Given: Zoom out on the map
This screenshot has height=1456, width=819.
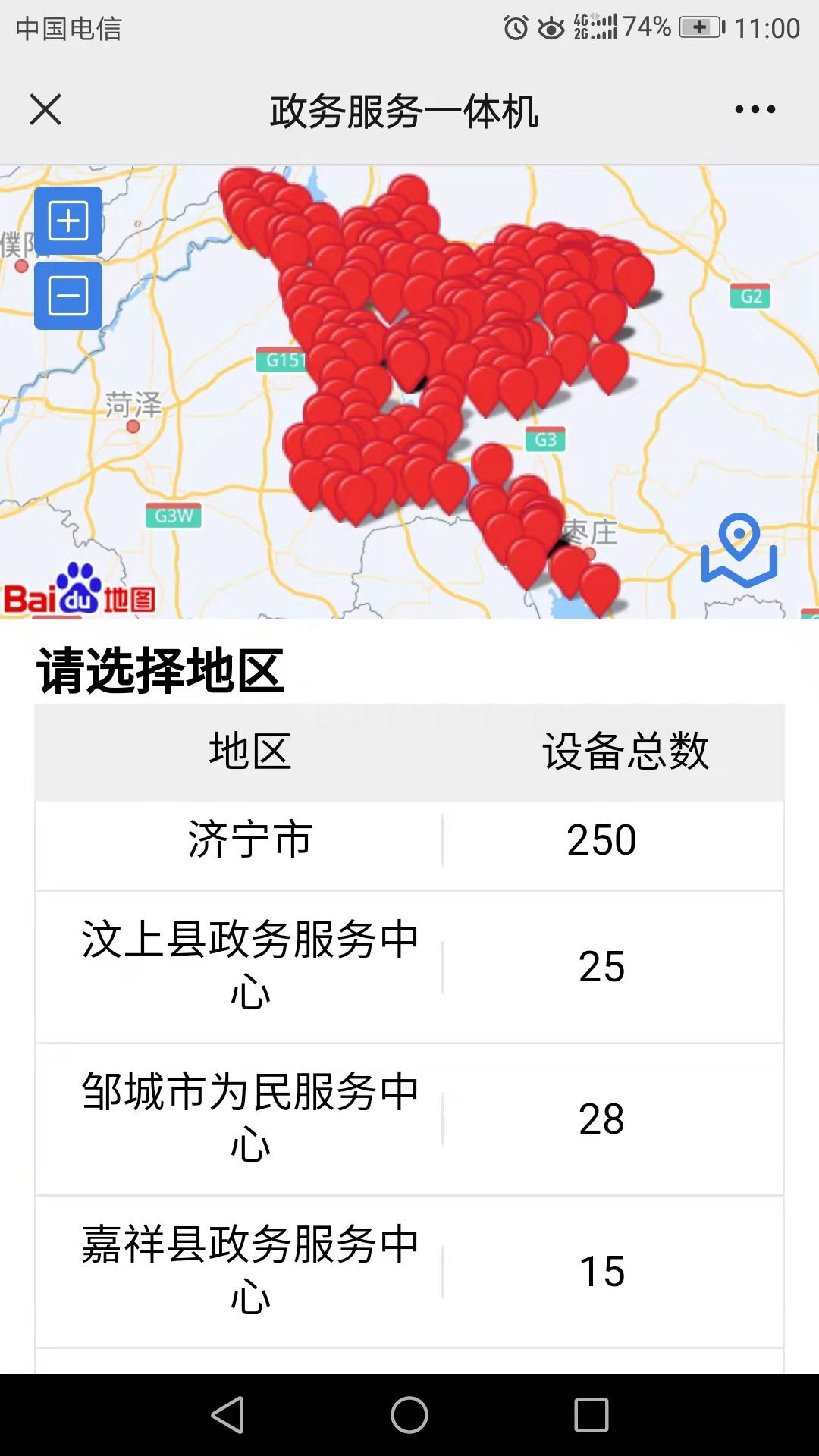Looking at the screenshot, I should click(68, 296).
